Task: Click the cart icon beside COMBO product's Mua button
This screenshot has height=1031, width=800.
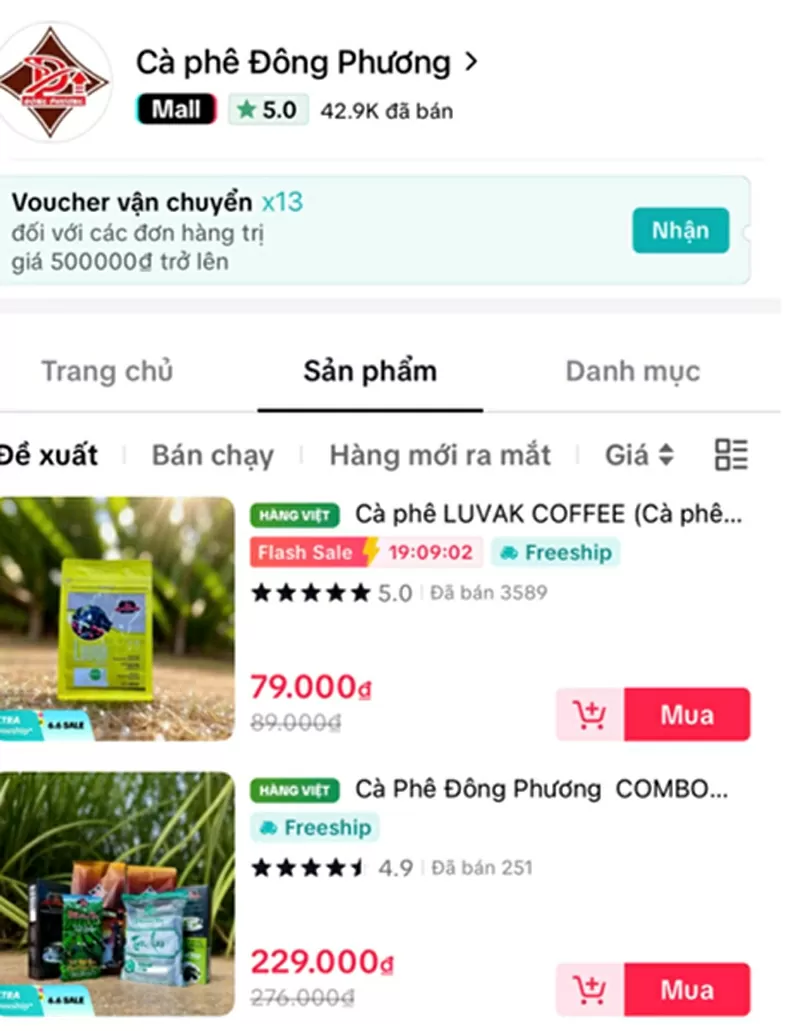Action: pyautogui.click(x=588, y=989)
